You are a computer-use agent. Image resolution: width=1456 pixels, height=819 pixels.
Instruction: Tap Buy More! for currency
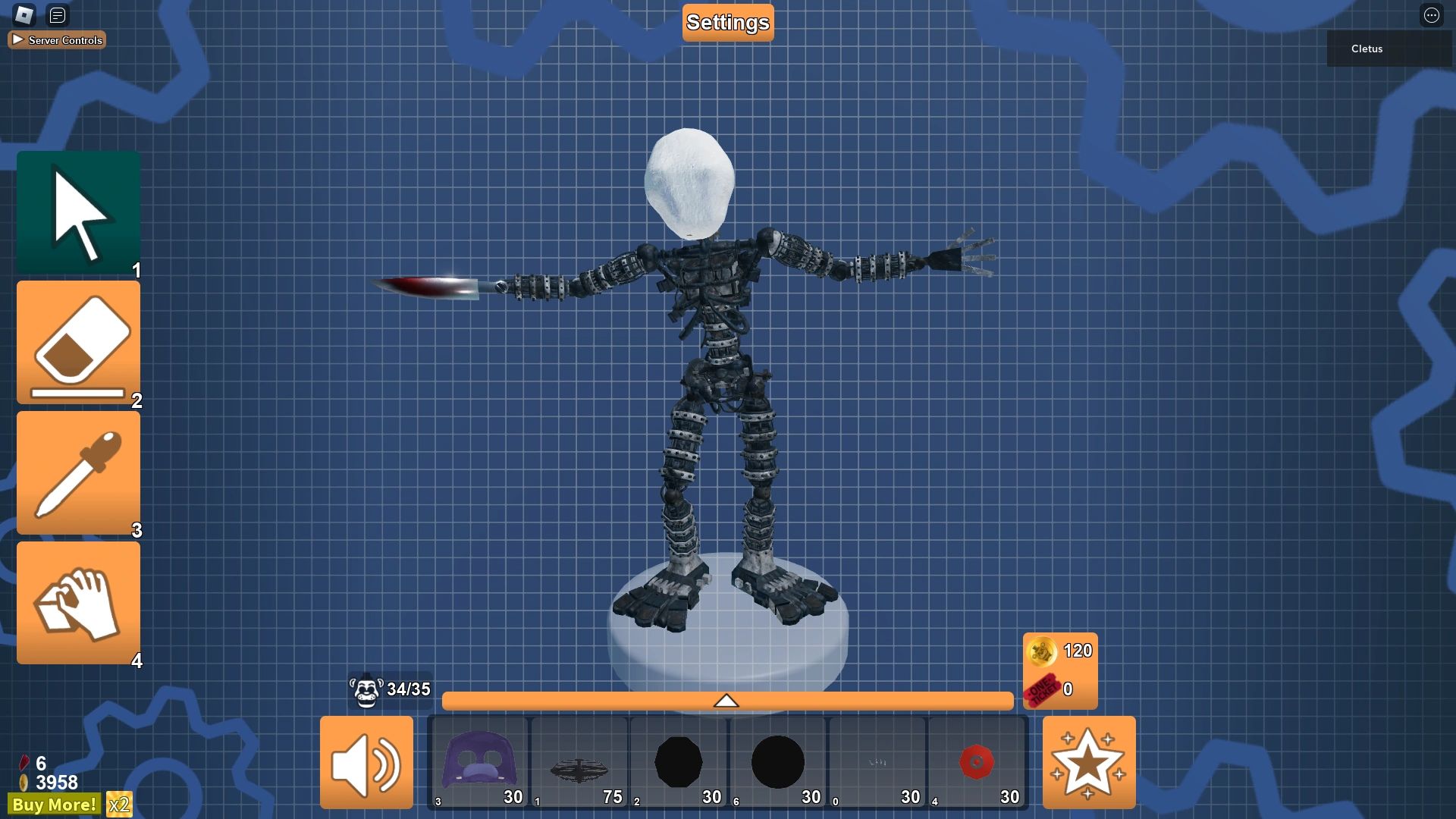pos(55,805)
